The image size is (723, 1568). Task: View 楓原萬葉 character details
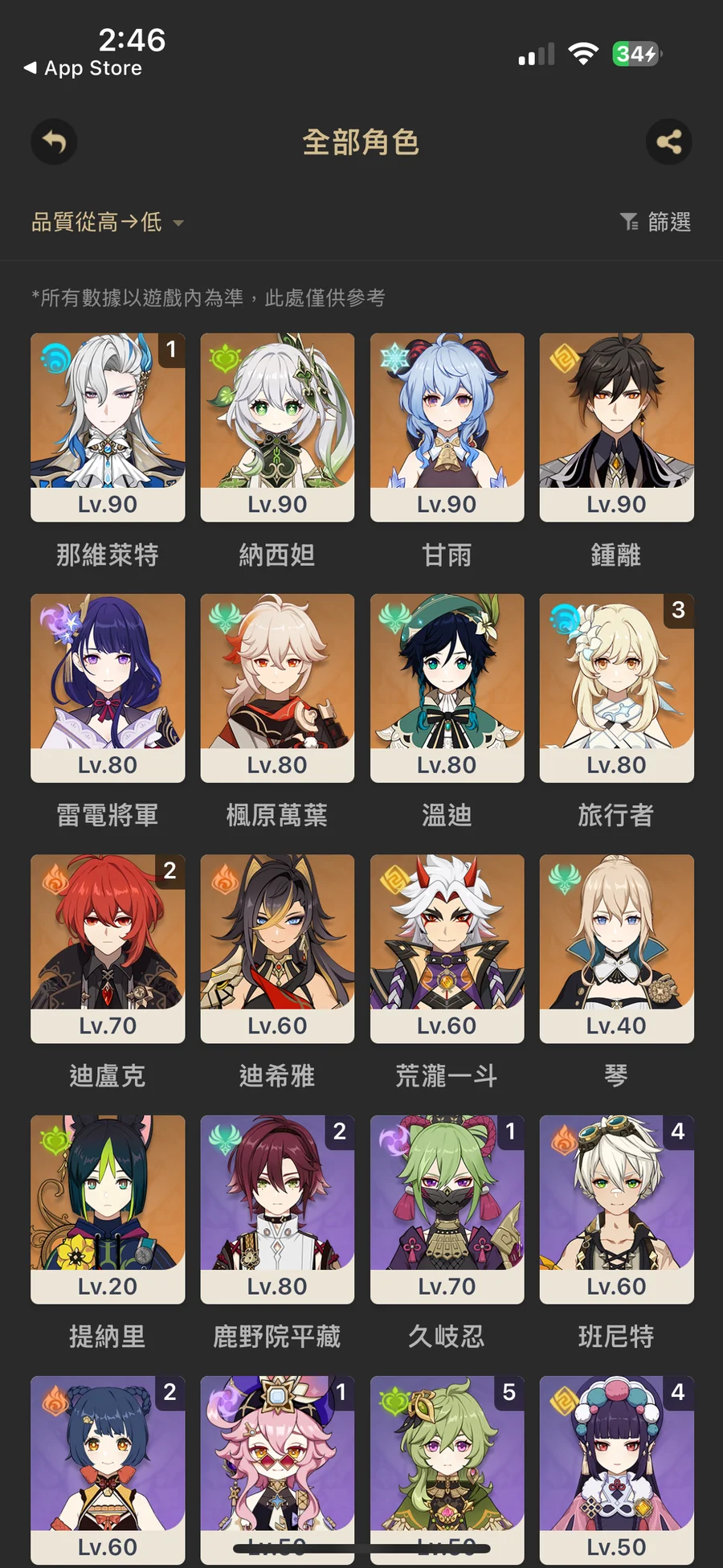click(x=277, y=687)
